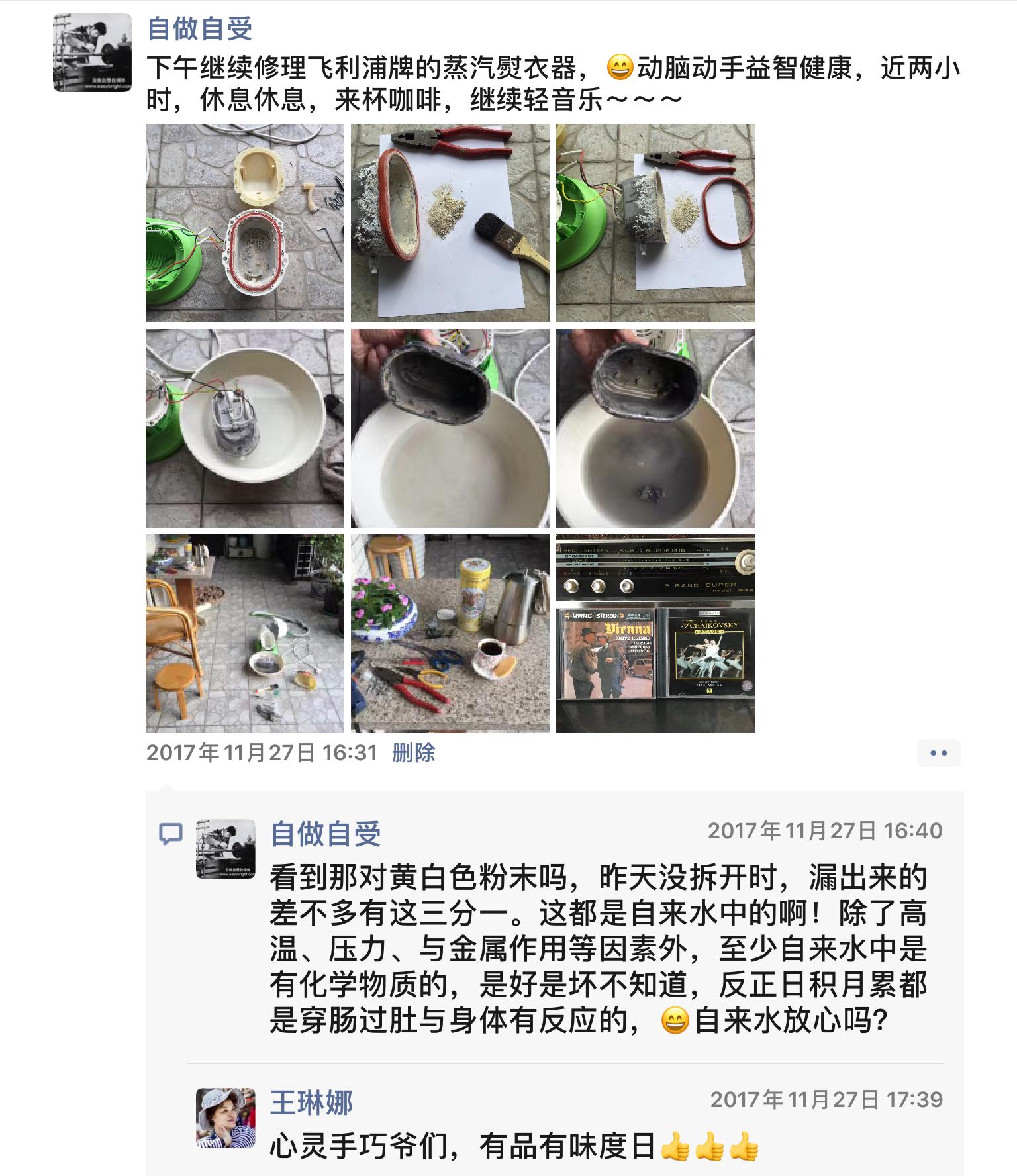Screen dimensions: 1017x1176
Task: Open the 自做自受 avatar in the comments
Action: (226, 849)
